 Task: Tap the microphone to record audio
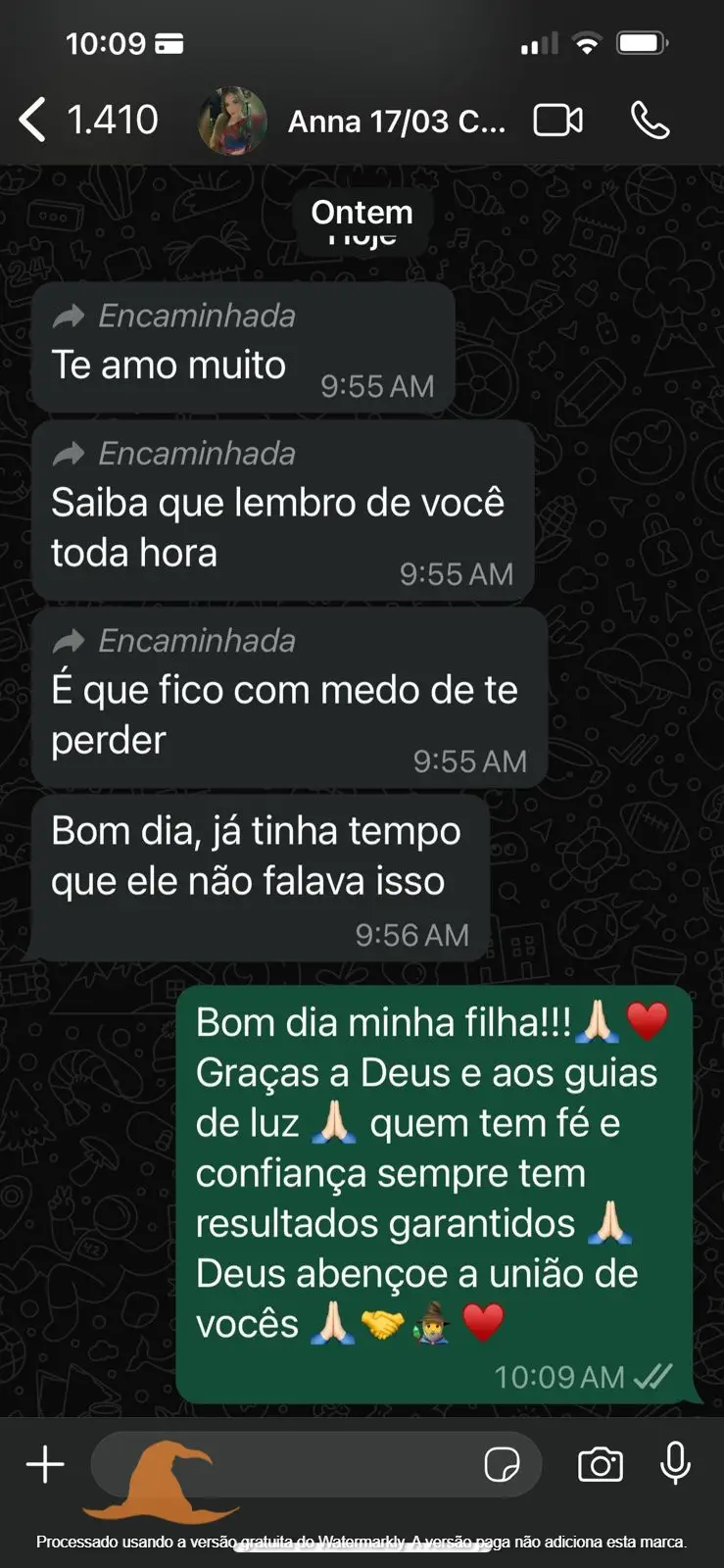pos(675,1464)
